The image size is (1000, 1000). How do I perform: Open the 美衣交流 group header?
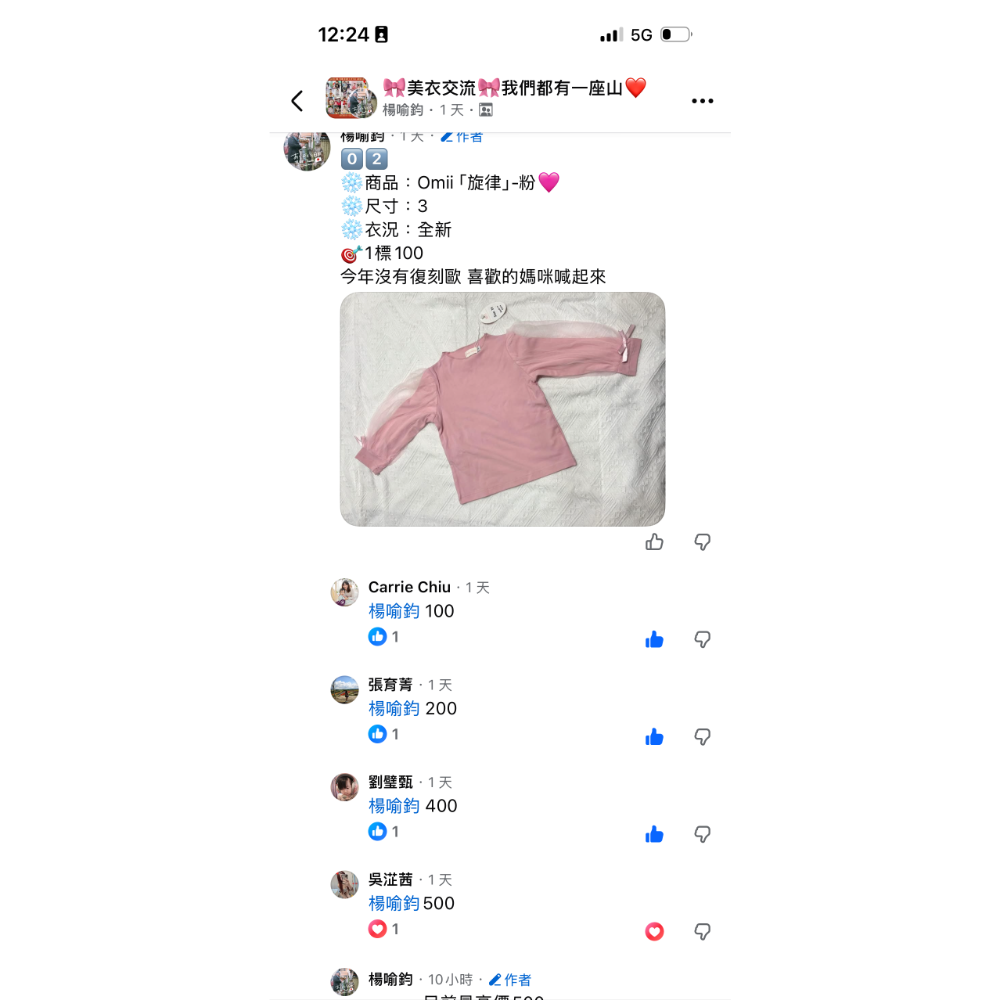pyautogui.click(x=514, y=88)
